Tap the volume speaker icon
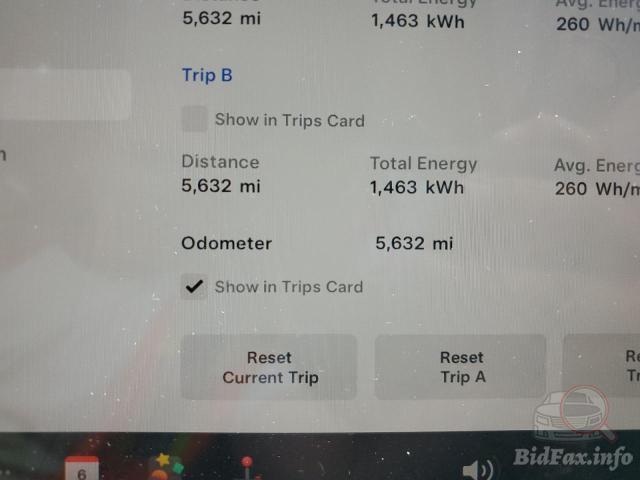This screenshot has width=640, height=480. pos(477,469)
